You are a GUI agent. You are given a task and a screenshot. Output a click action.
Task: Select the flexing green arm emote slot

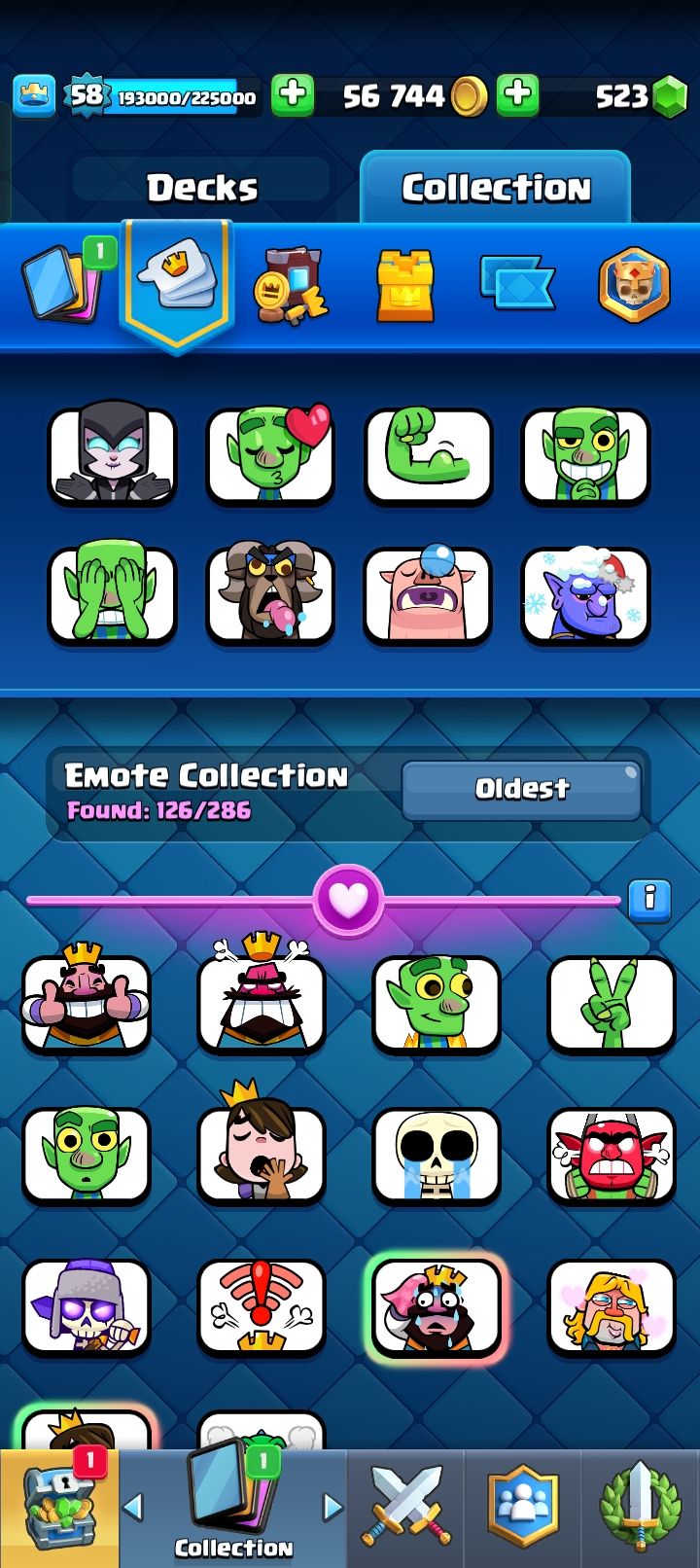[x=429, y=455]
